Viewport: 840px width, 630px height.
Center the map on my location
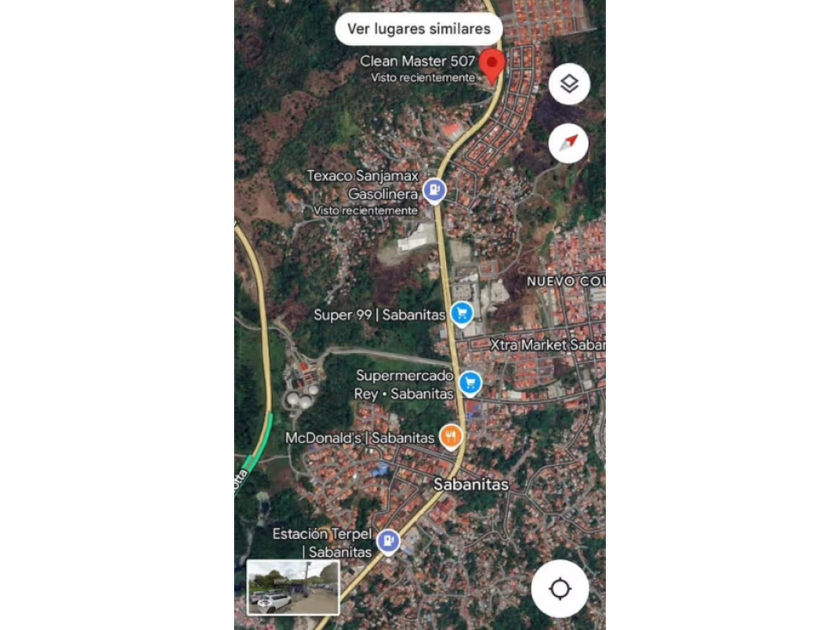(x=559, y=588)
